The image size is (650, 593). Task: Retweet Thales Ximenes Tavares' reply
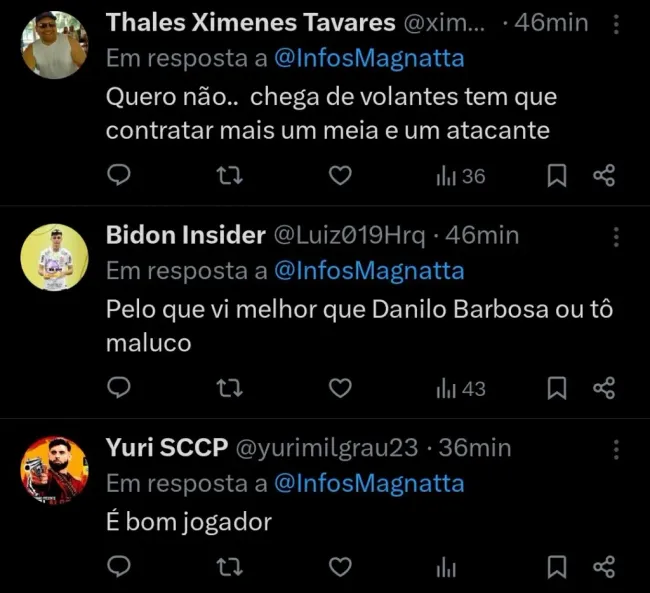pyautogui.click(x=230, y=176)
